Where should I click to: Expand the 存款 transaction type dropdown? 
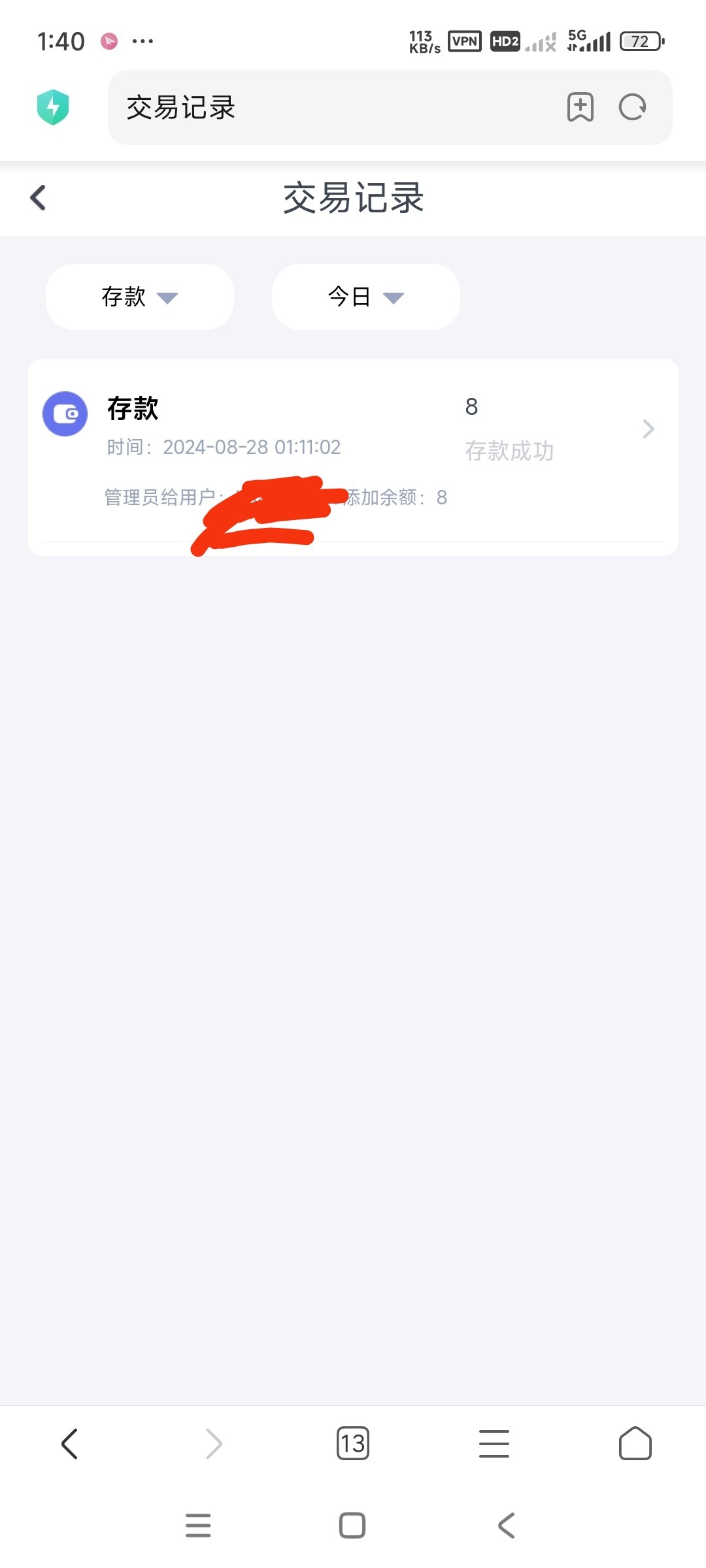click(140, 297)
